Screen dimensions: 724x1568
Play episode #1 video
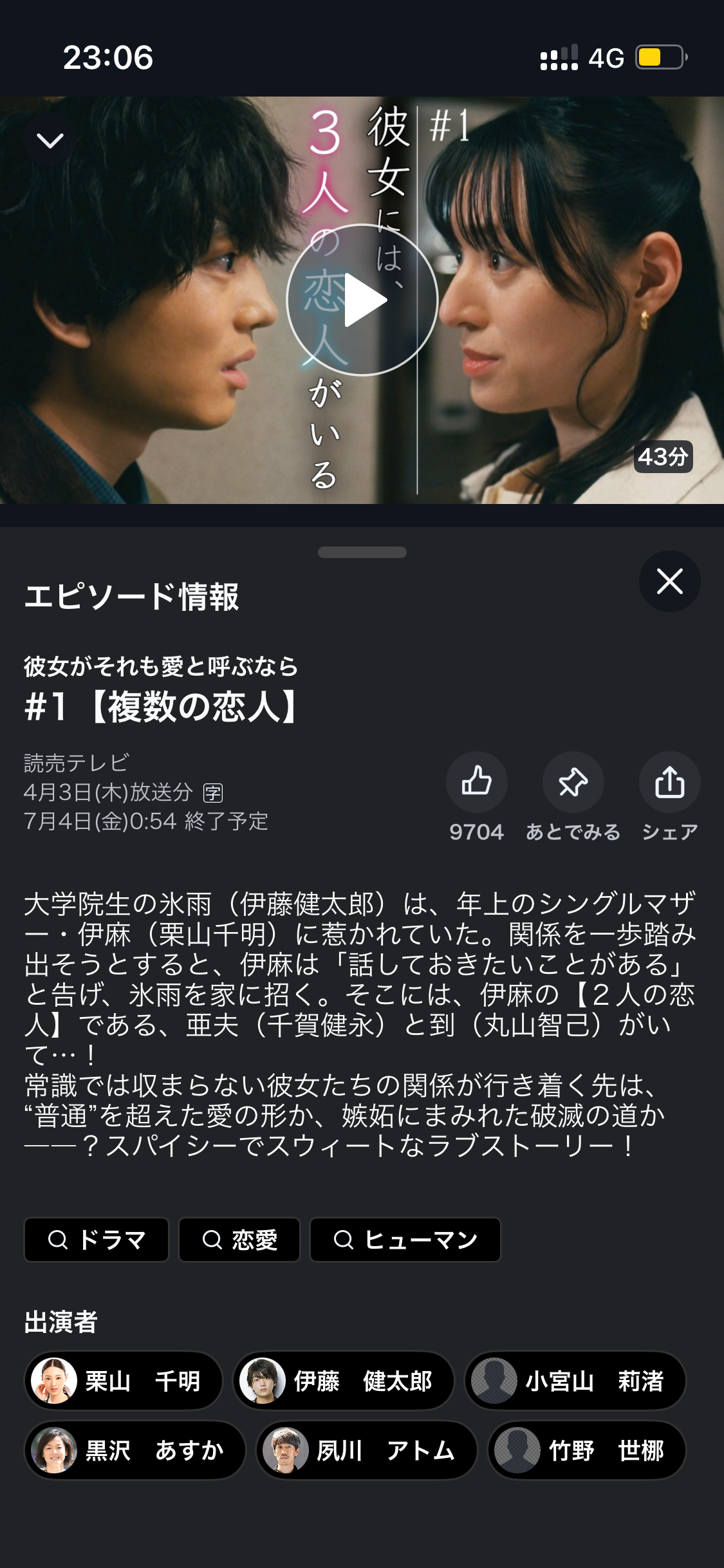(x=362, y=300)
